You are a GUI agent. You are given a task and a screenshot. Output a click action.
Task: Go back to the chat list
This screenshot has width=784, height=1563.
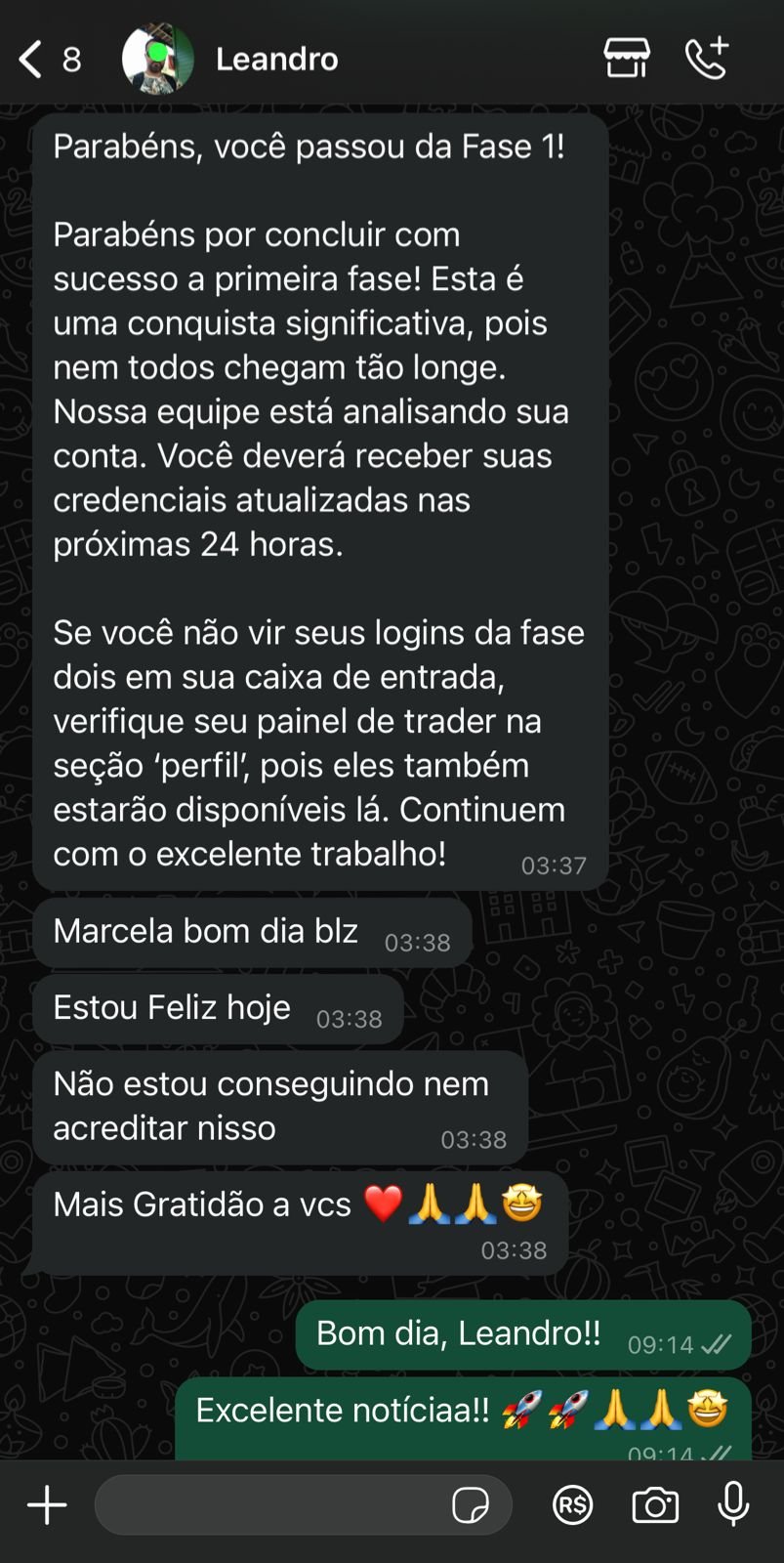[33, 60]
